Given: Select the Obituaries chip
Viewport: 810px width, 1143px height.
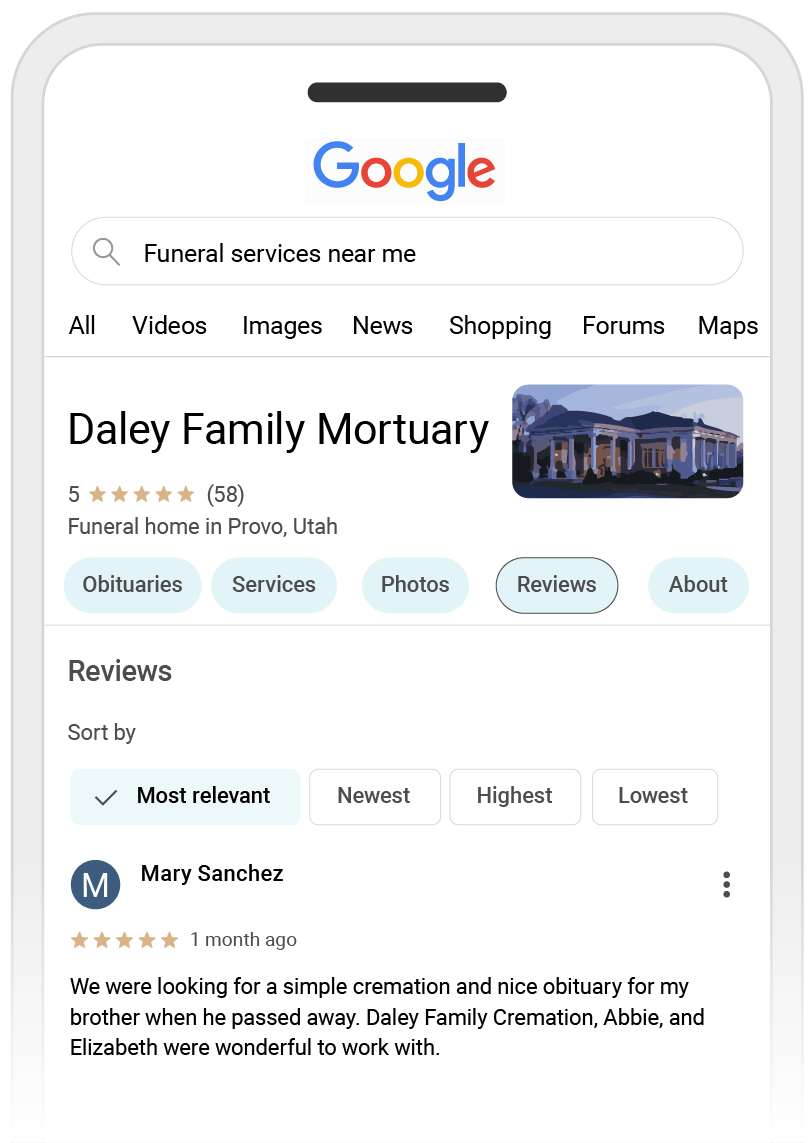Looking at the screenshot, I should point(132,585).
